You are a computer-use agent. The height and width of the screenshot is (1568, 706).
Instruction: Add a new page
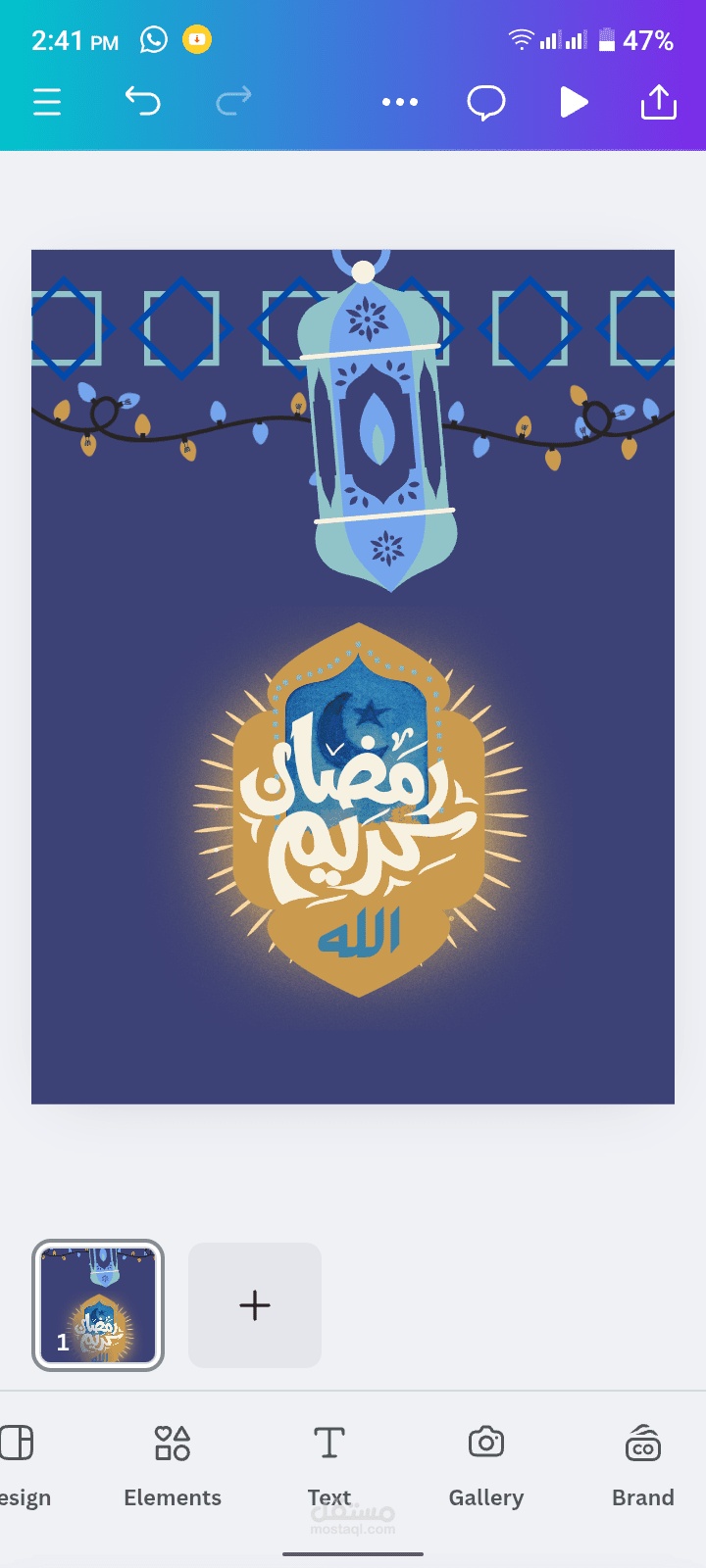255,1305
